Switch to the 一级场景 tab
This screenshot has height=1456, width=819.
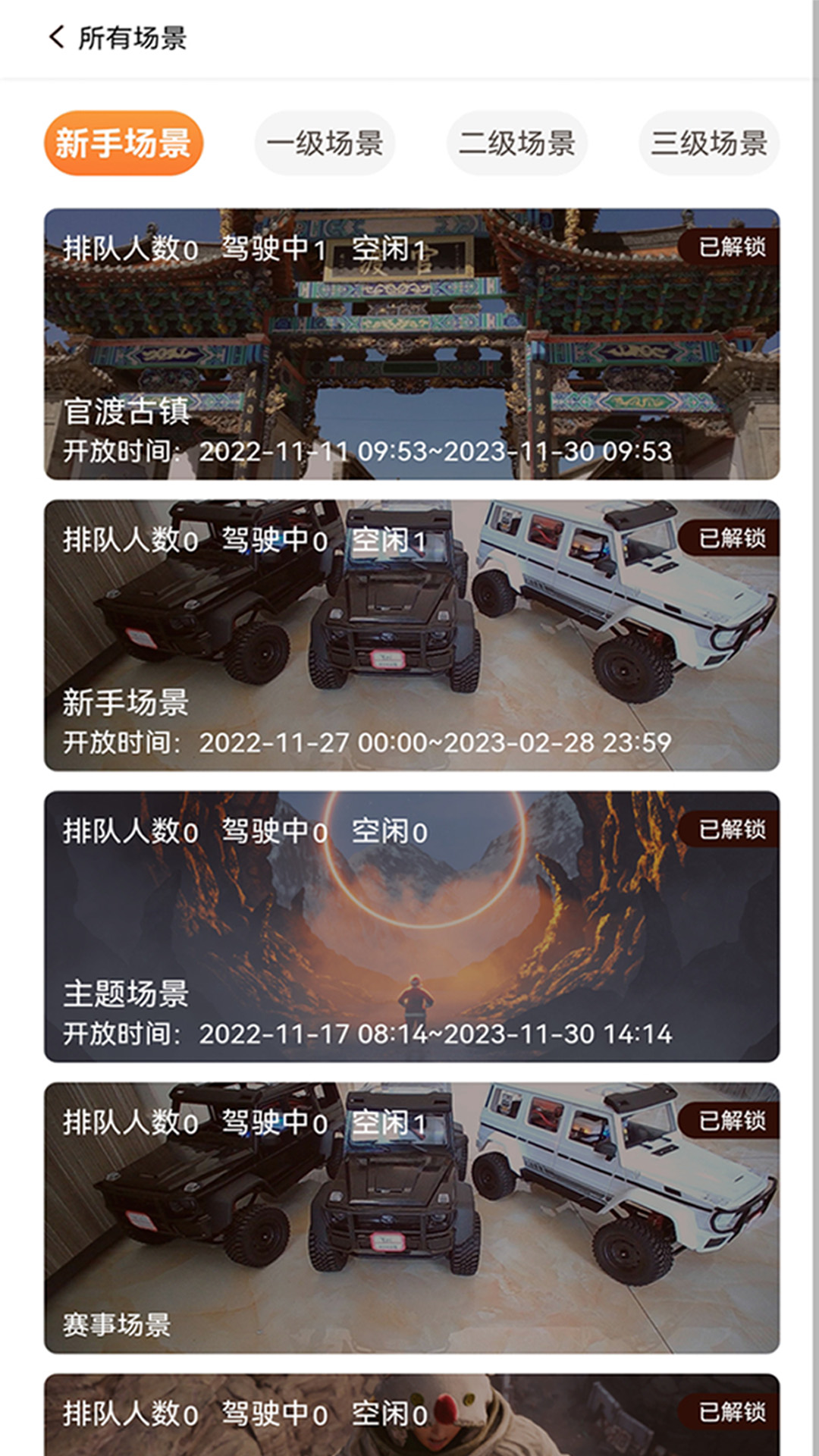[325, 143]
